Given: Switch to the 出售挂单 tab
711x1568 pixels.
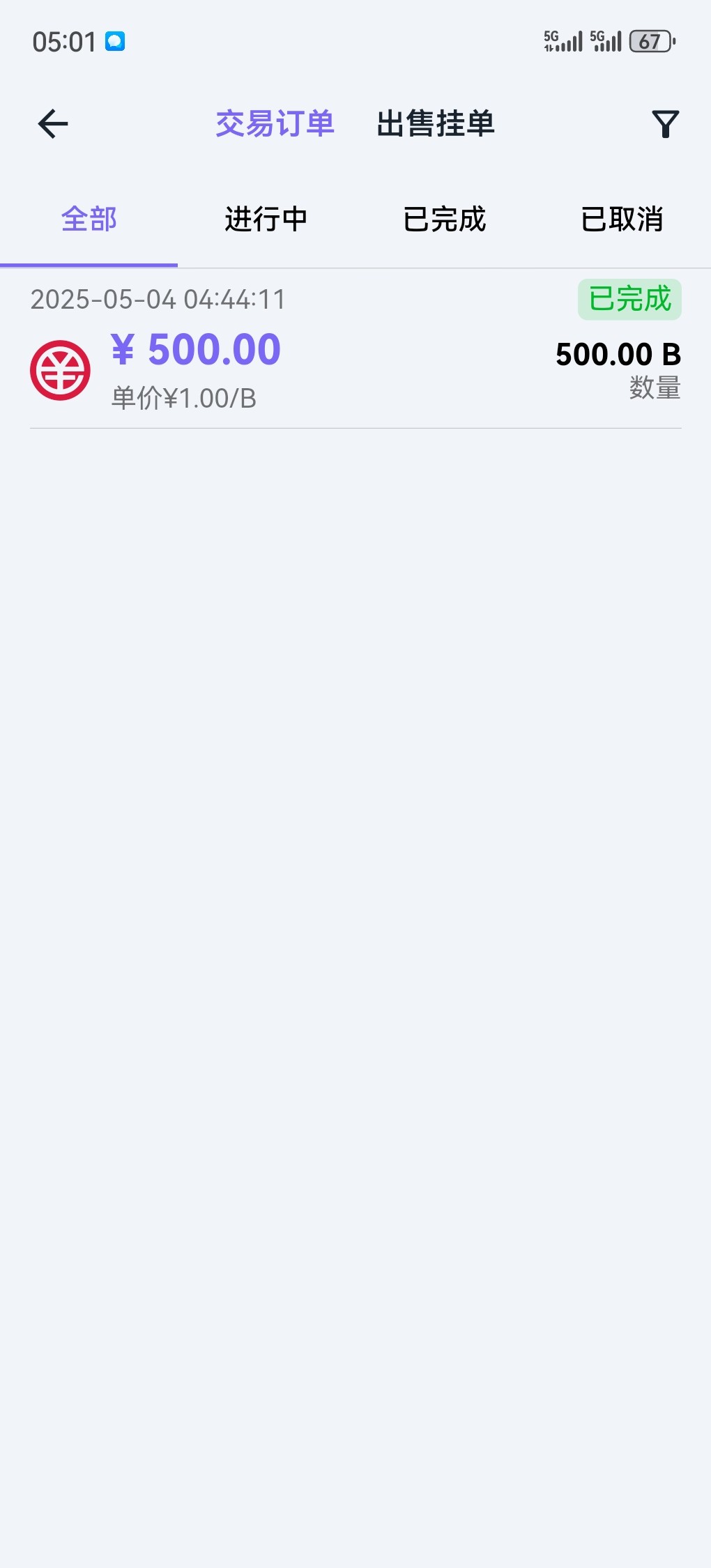Looking at the screenshot, I should tap(436, 124).
